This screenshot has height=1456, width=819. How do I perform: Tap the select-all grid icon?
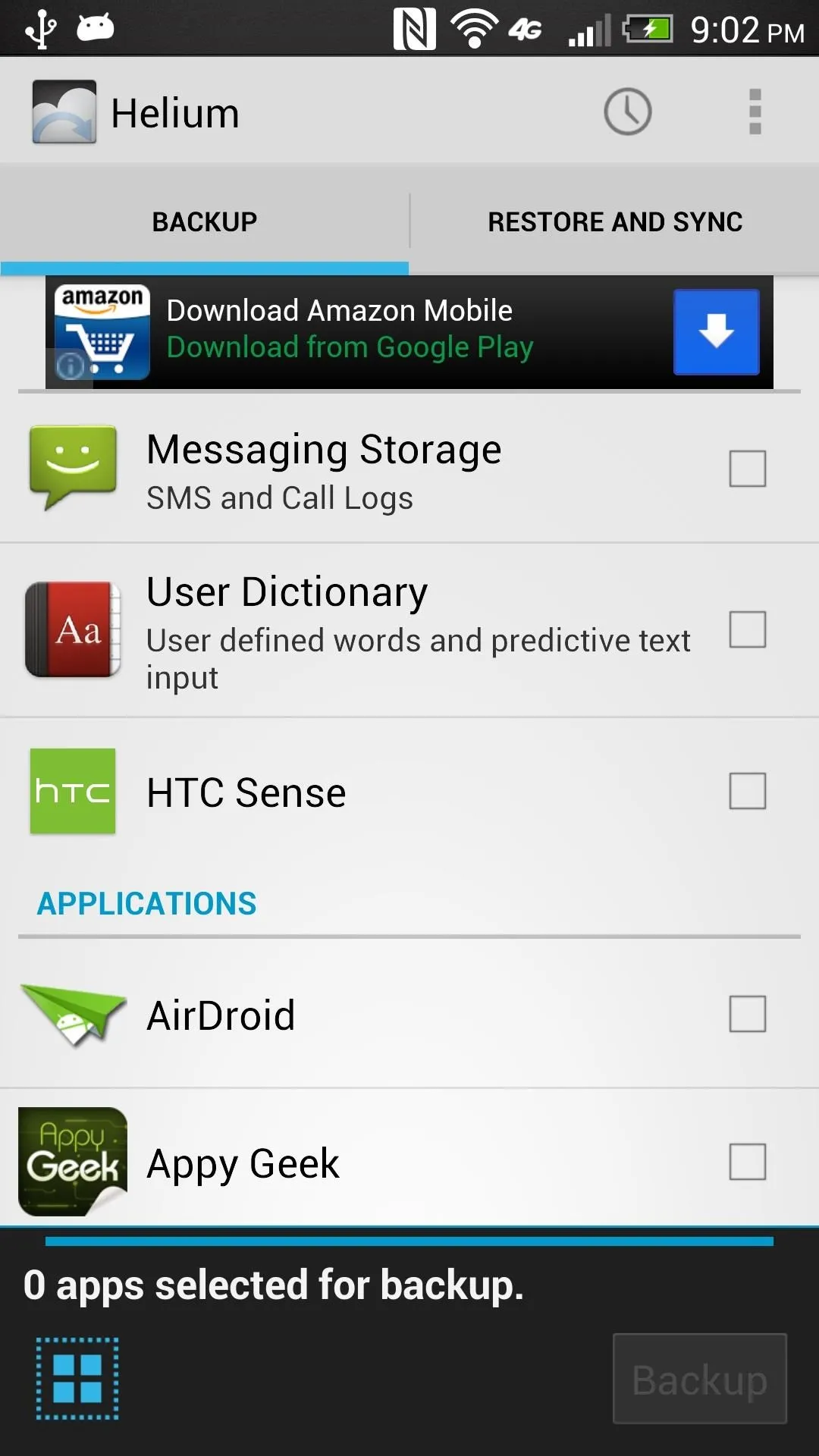pos(77,1379)
